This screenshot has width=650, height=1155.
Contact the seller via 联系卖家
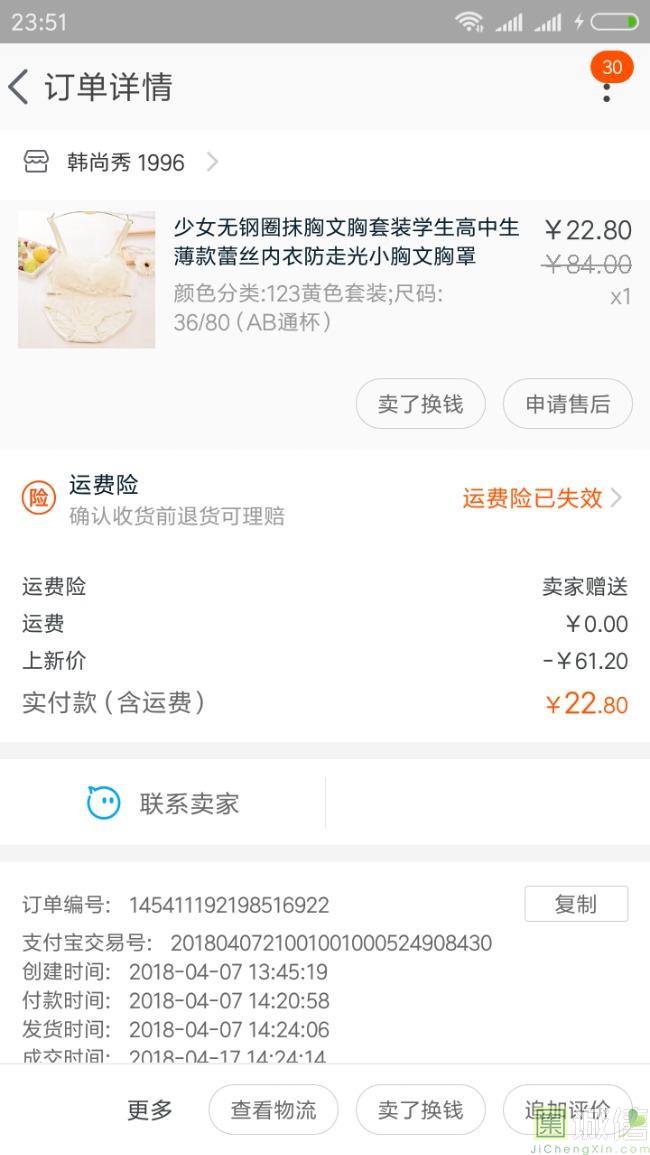point(164,803)
